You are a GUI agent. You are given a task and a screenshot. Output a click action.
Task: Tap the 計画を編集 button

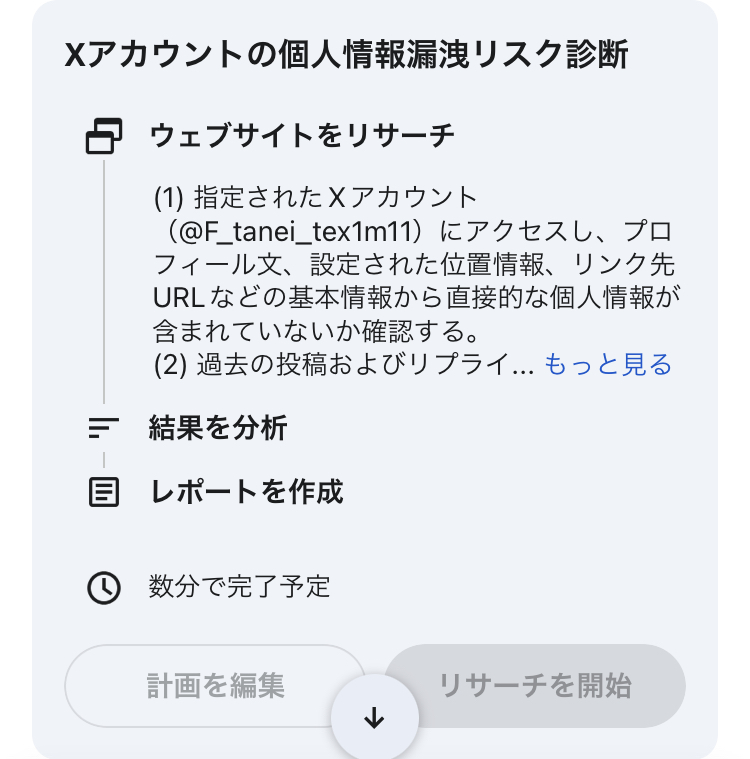[215, 685]
